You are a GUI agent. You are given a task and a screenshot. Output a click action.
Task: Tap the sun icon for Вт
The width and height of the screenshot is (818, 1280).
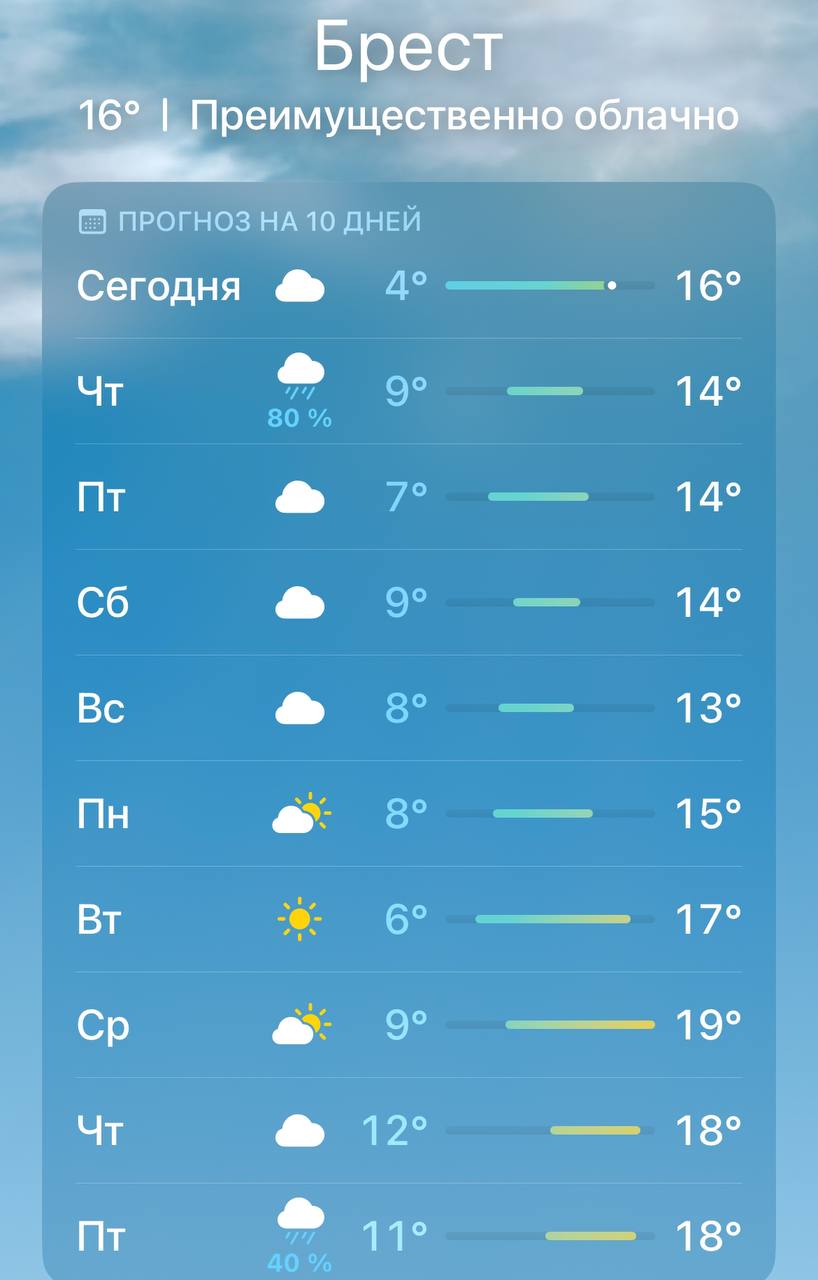coord(298,918)
